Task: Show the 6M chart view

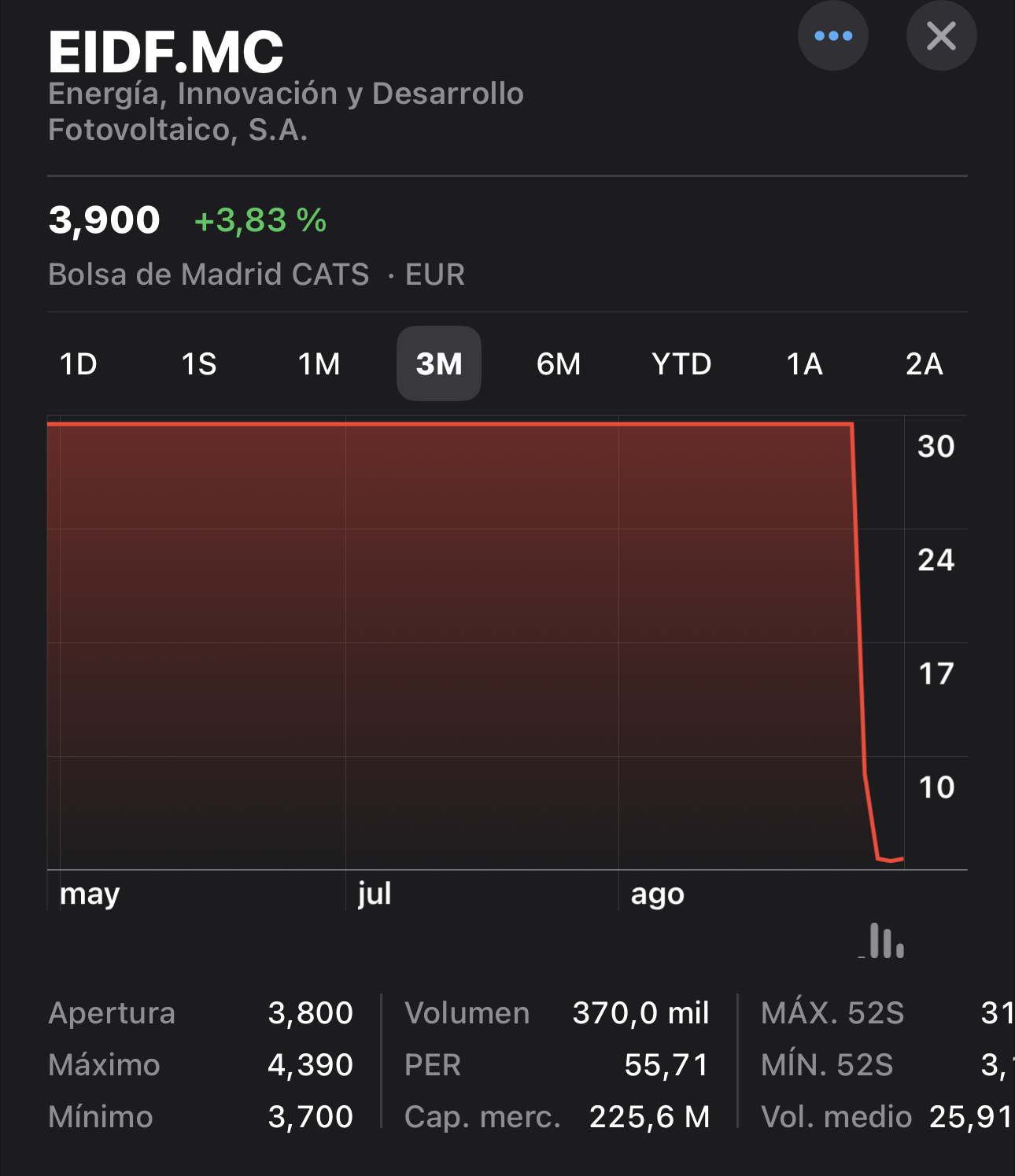Action: (559, 363)
